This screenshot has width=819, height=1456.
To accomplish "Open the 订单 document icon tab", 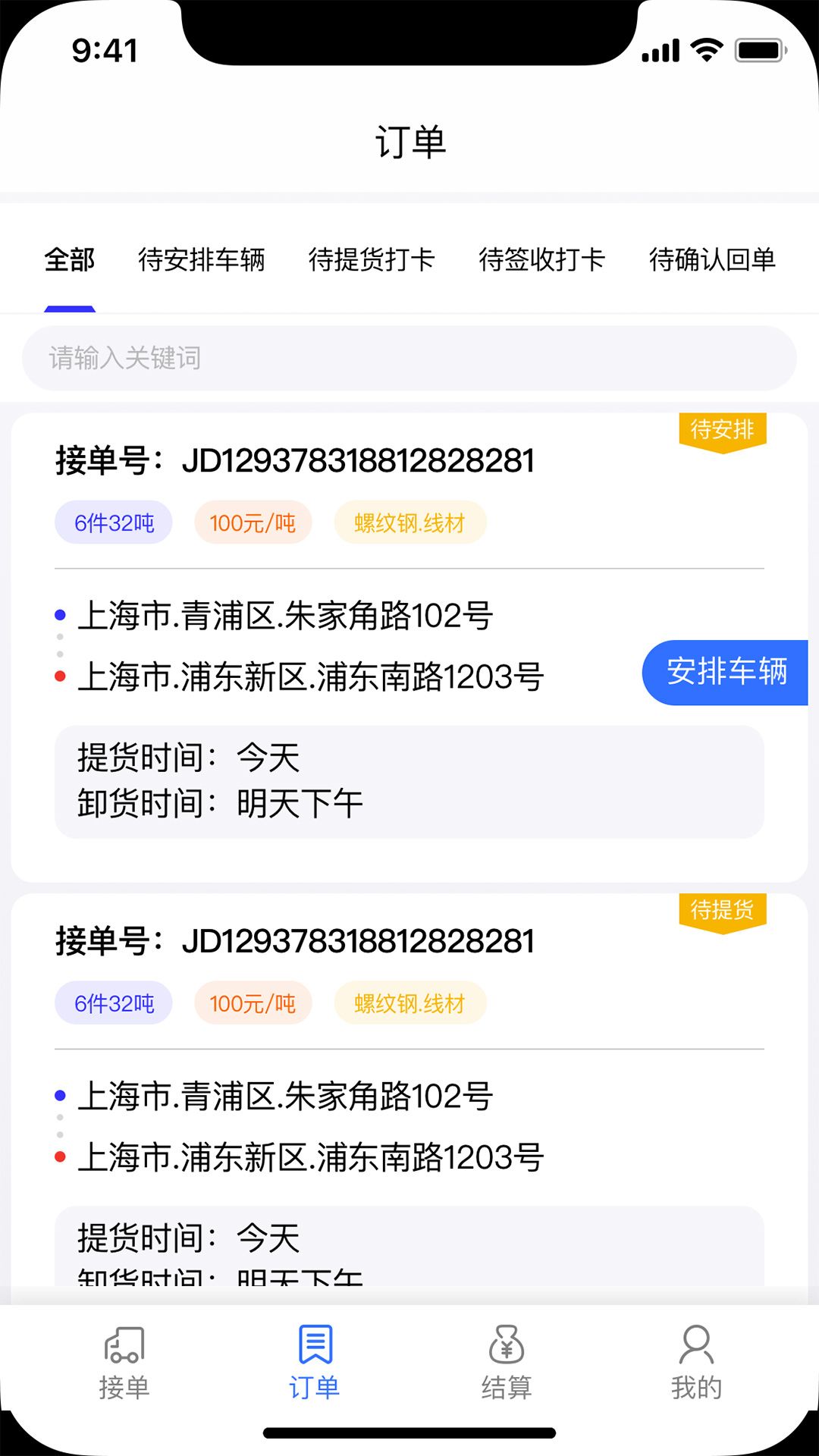I will coord(314,1344).
